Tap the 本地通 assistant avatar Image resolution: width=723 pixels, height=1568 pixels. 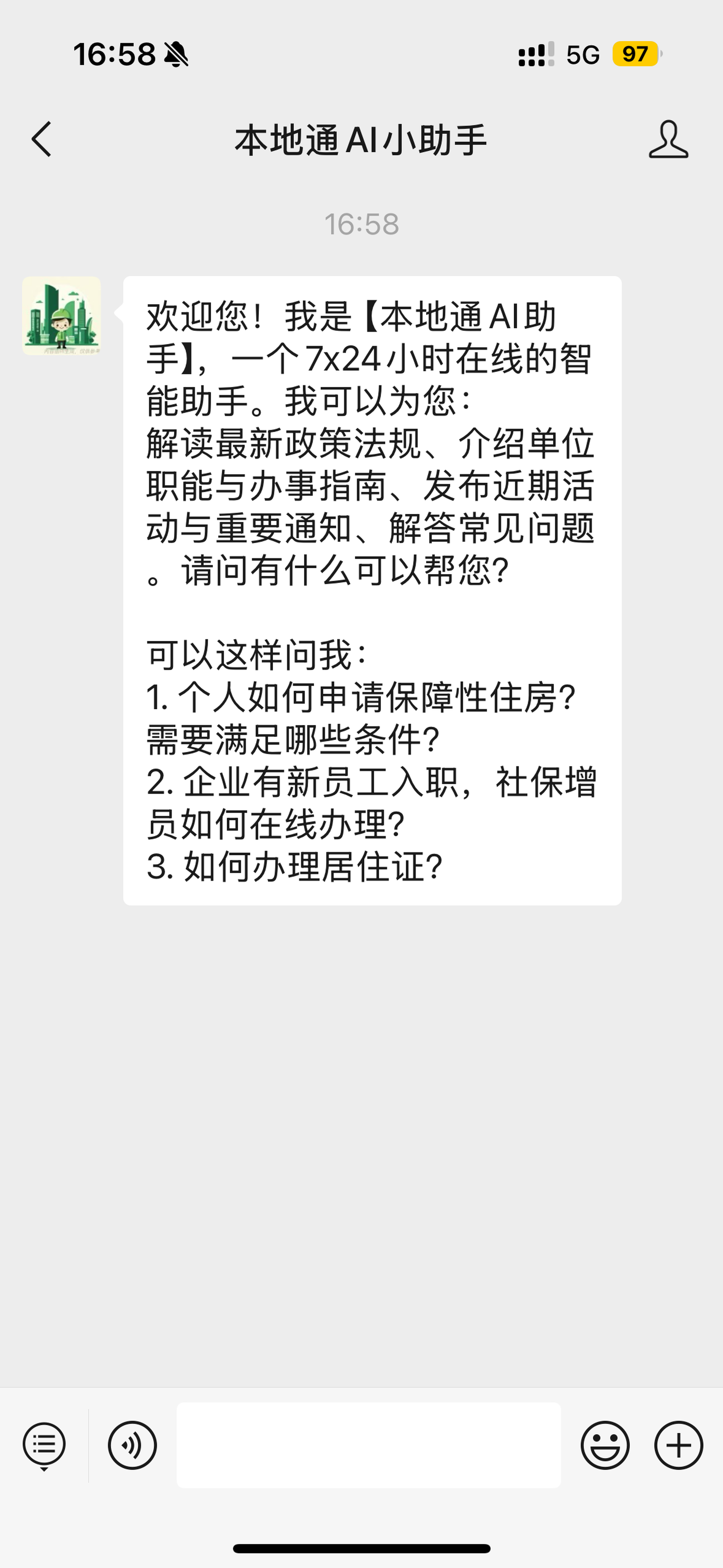tap(61, 316)
